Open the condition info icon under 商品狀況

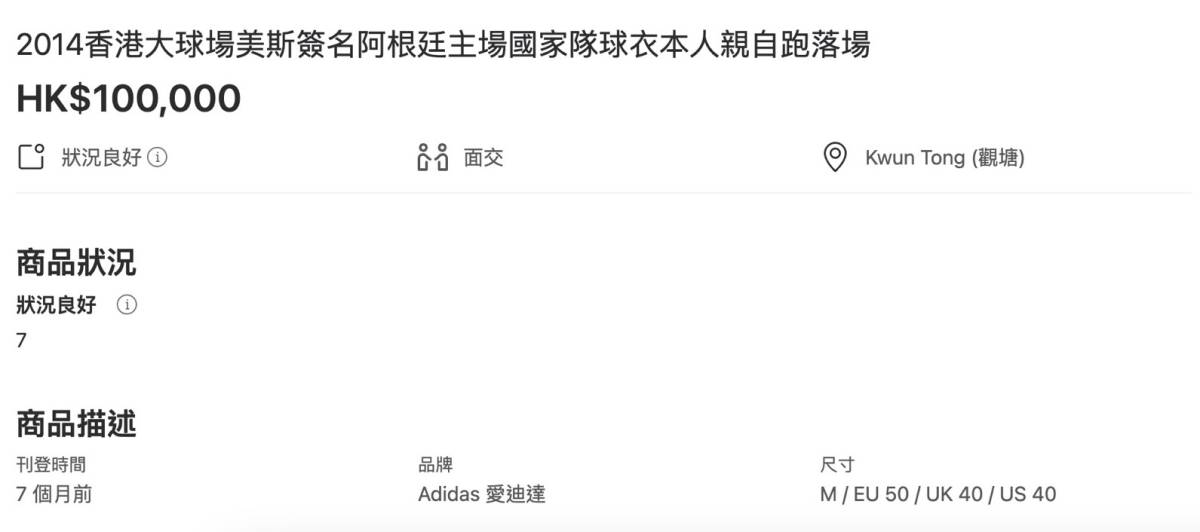click(x=127, y=306)
